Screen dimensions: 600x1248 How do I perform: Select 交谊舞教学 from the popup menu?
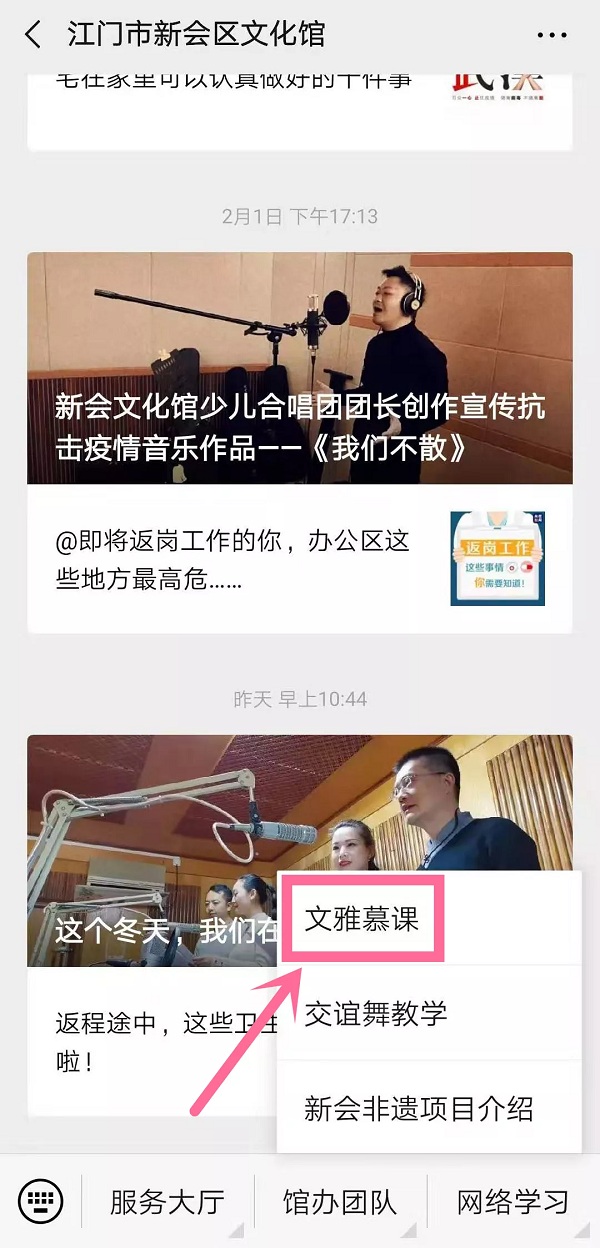click(x=376, y=1013)
